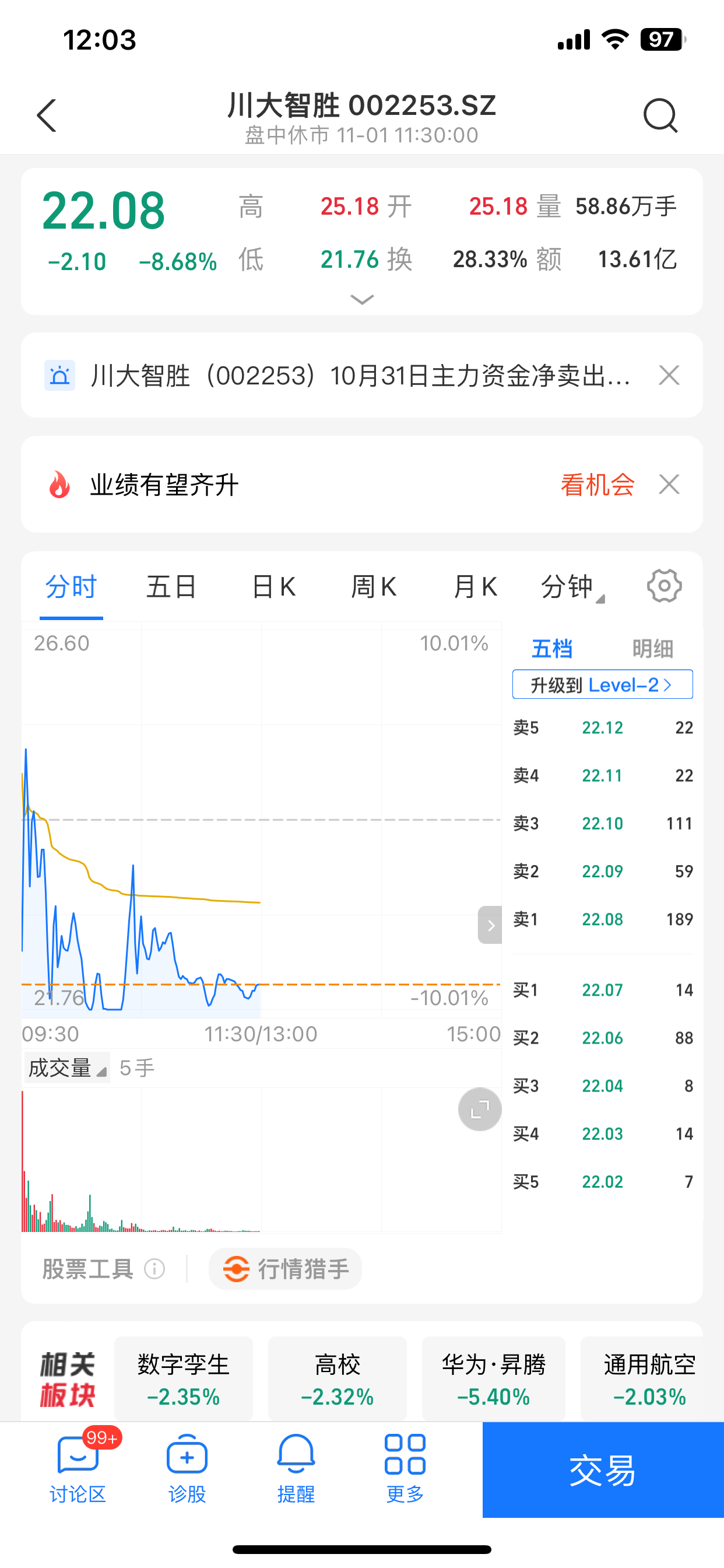
Task: Open the 主力资金净卖出 news alert
Action: (x=359, y=376)
